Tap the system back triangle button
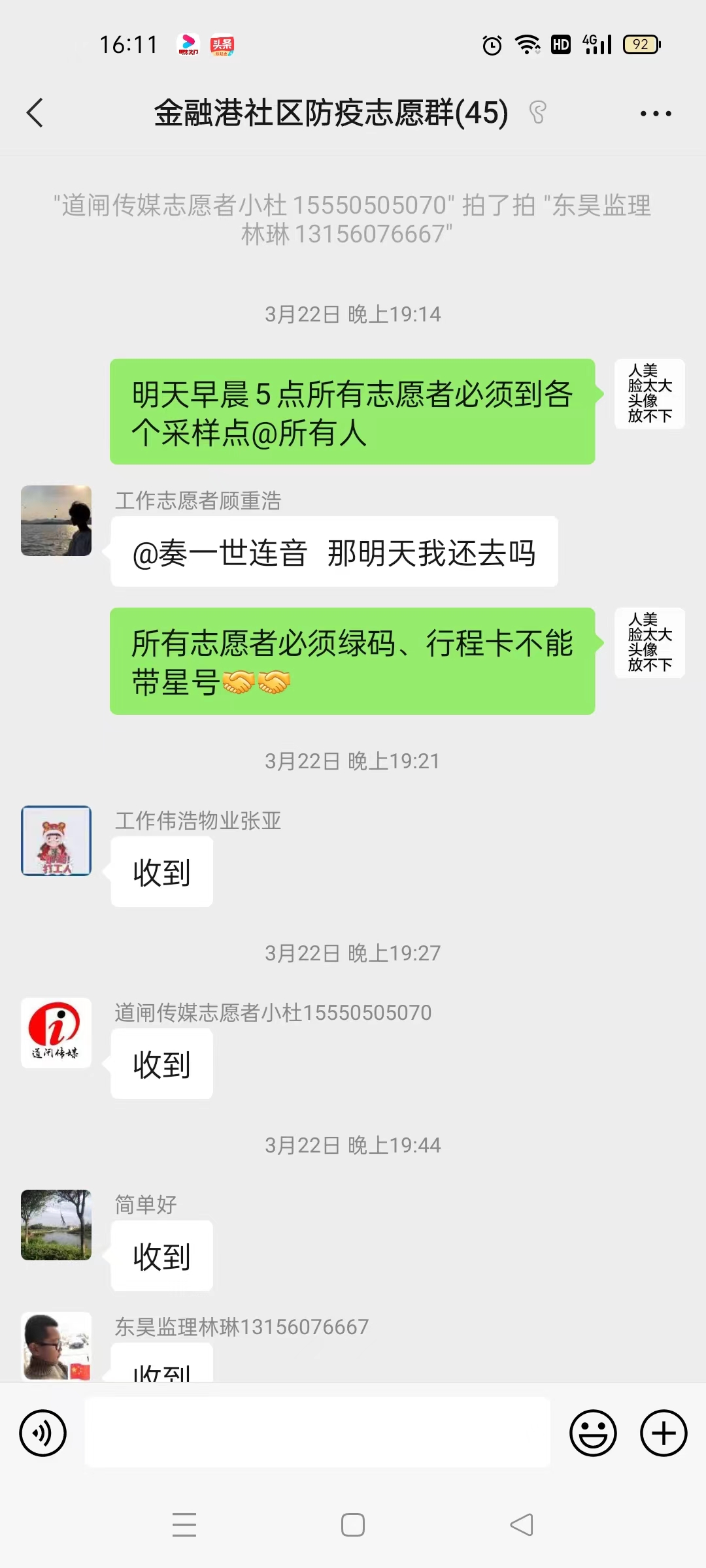Viewport: 706px width, 1568px height. point(522,1525)
